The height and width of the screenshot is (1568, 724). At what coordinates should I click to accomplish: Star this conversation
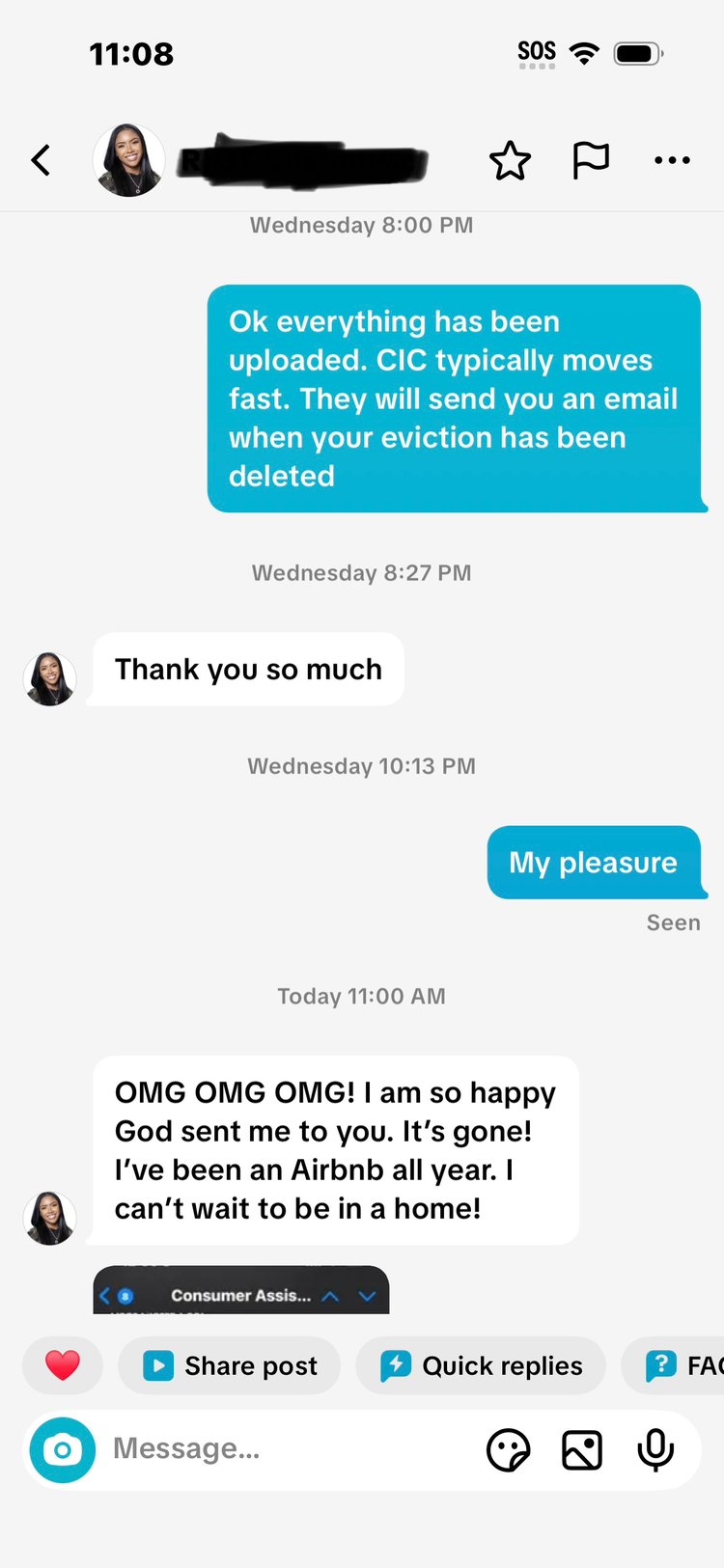coord(510,160)
